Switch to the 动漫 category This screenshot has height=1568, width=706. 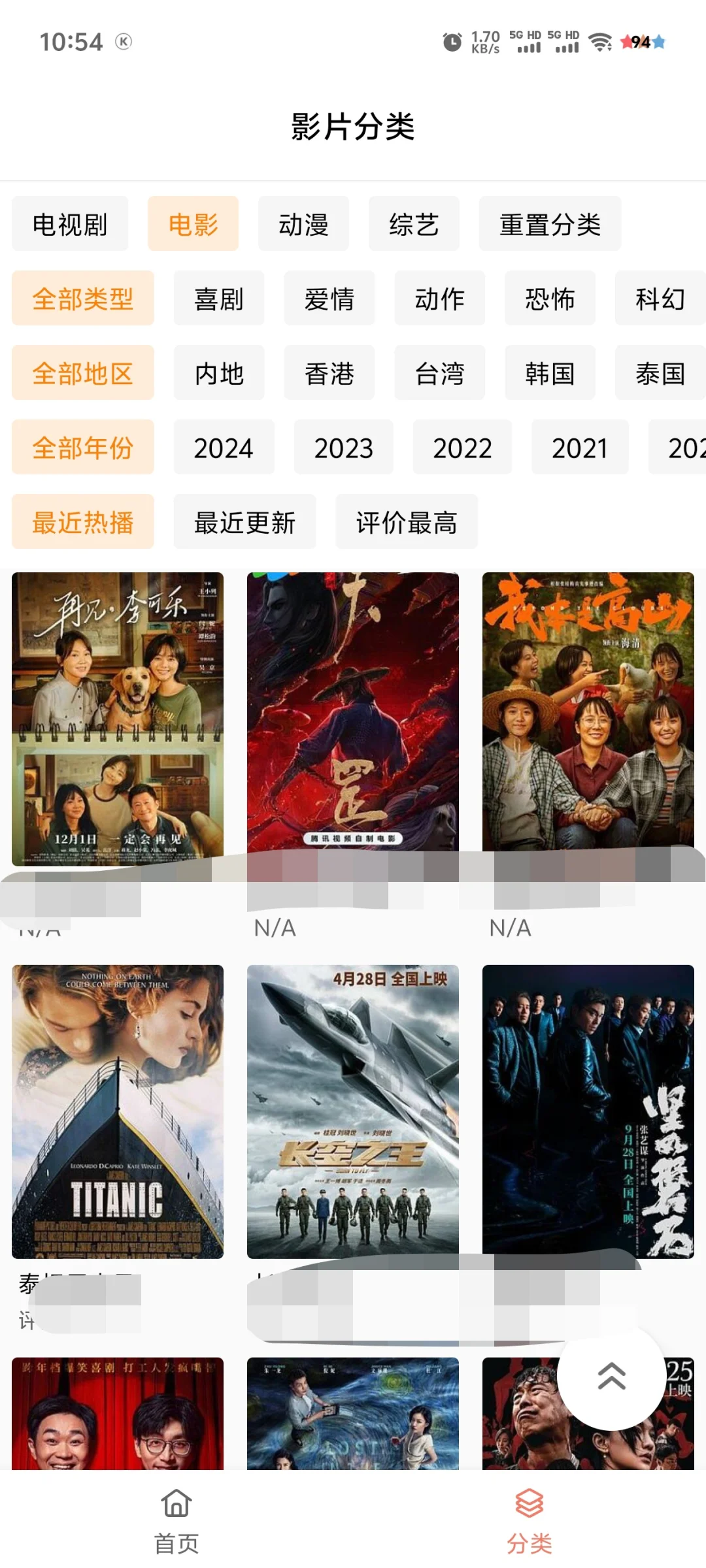(x=303, y=224)
